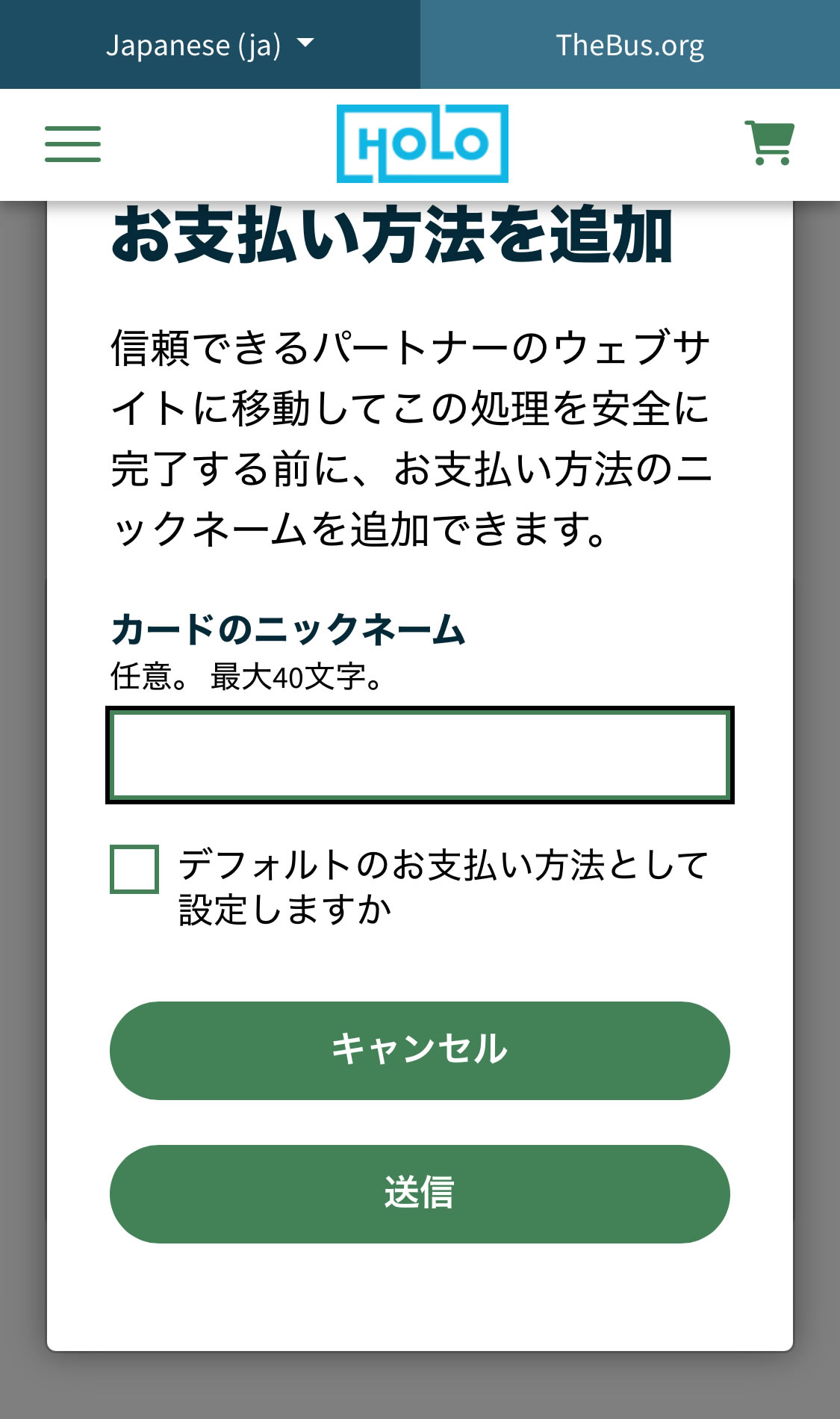Go to the HOLO home logo
This screenshot has width=840, height=1419.
(422, 143)
